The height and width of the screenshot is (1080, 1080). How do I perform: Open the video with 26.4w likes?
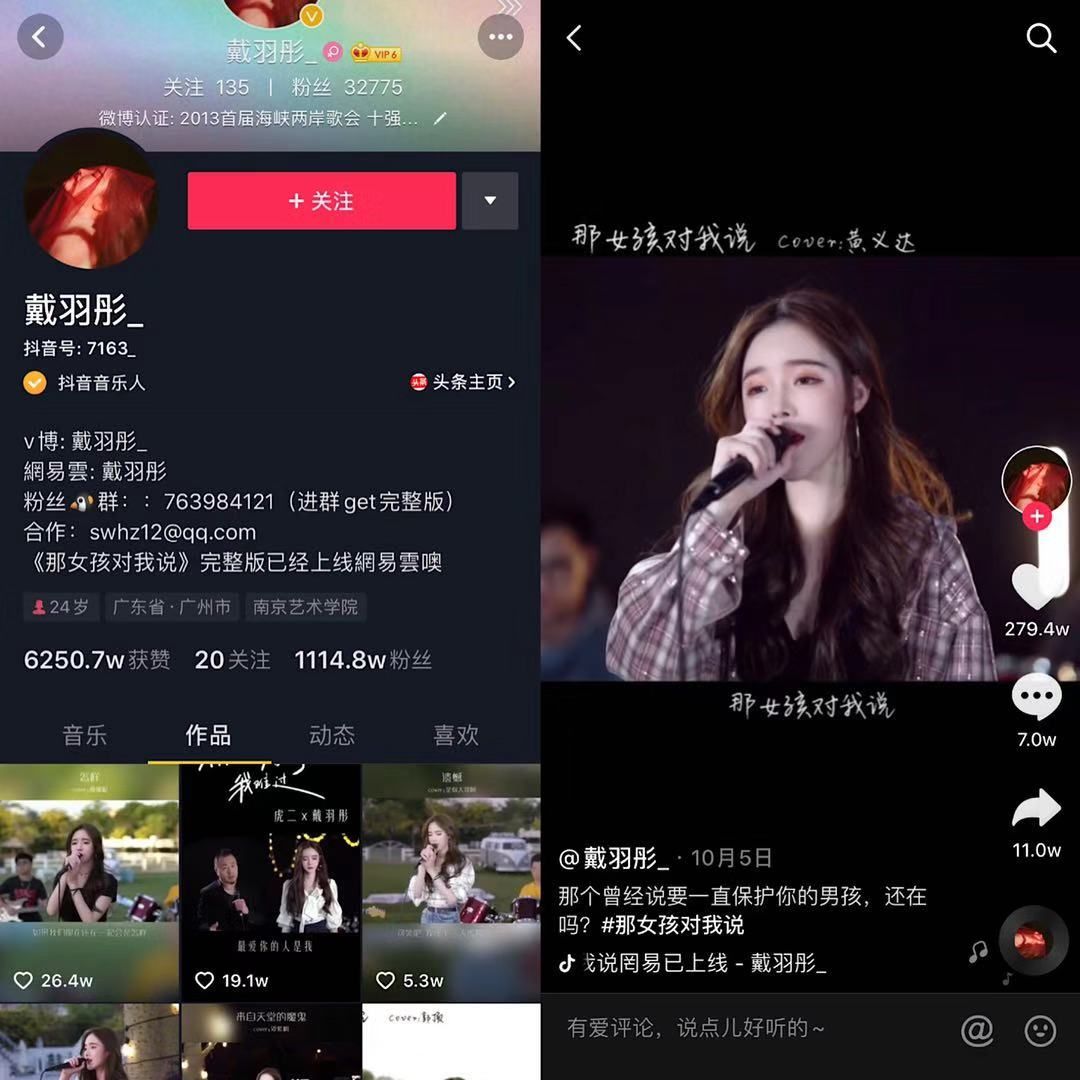point(89,880)
